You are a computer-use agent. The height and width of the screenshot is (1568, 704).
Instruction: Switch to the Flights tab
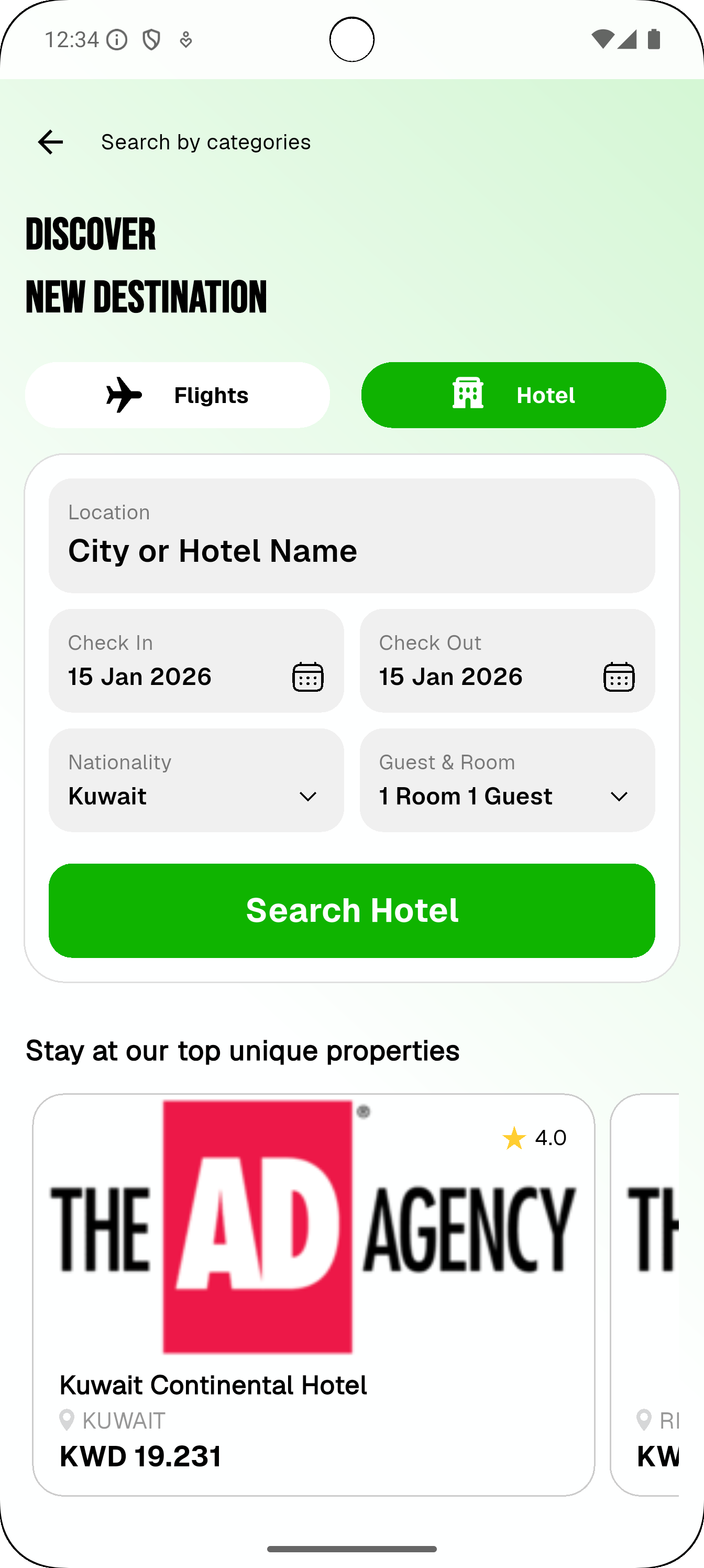tap(177, 395)
